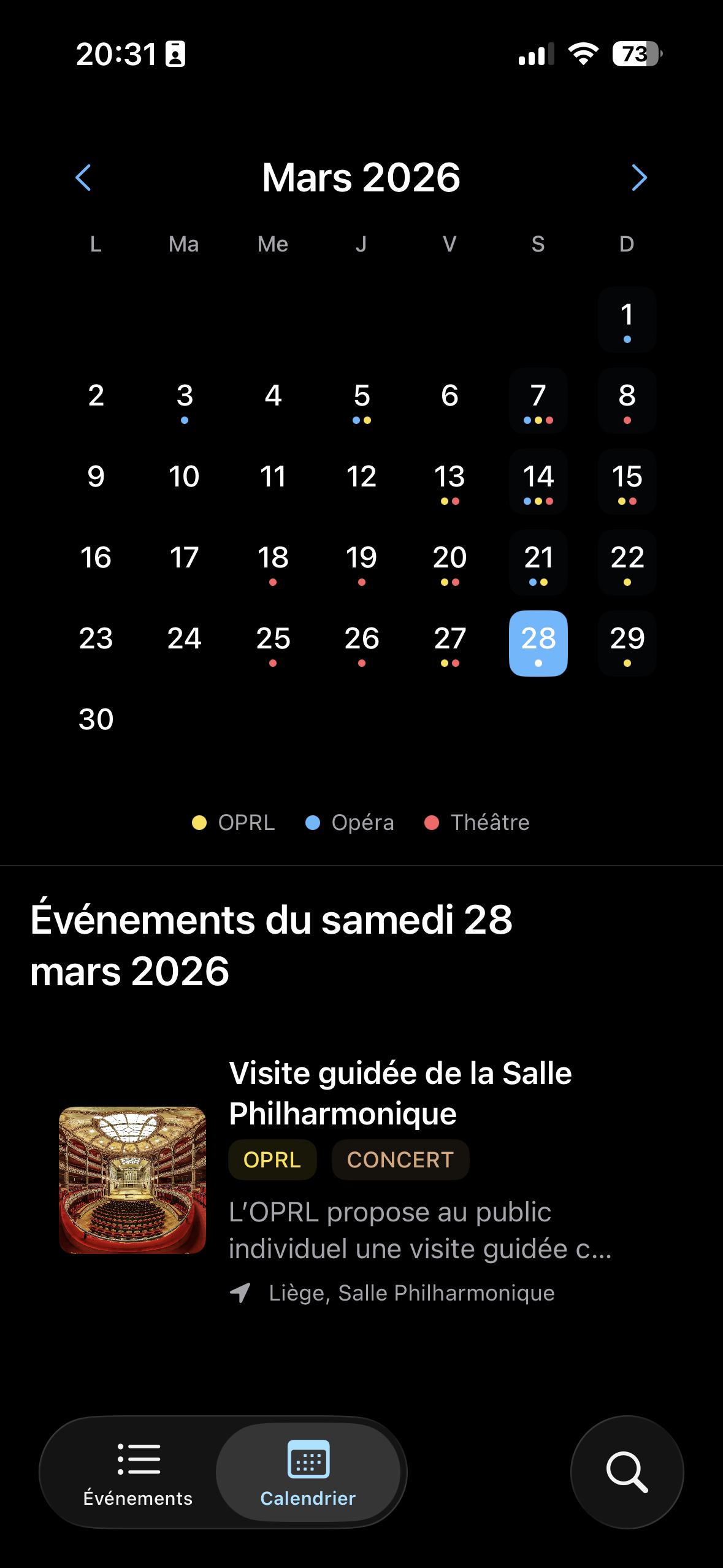The image size is (723, 1568).
Task: Tap the OPRL yellow dot legend icon
Action: [x=199, y=822]
